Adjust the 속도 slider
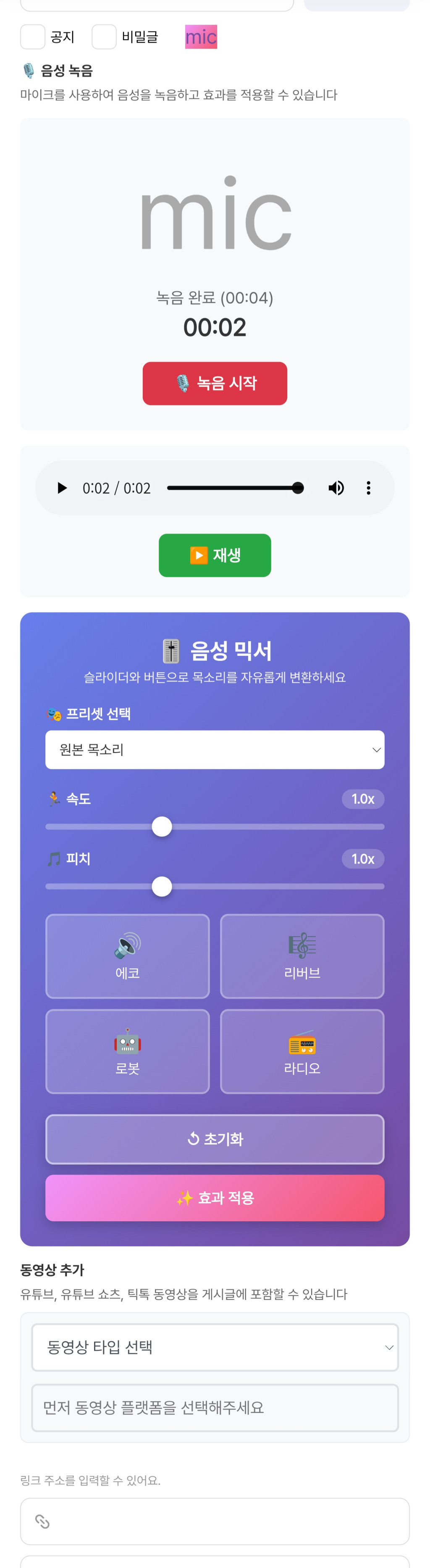 click(162, 826)
